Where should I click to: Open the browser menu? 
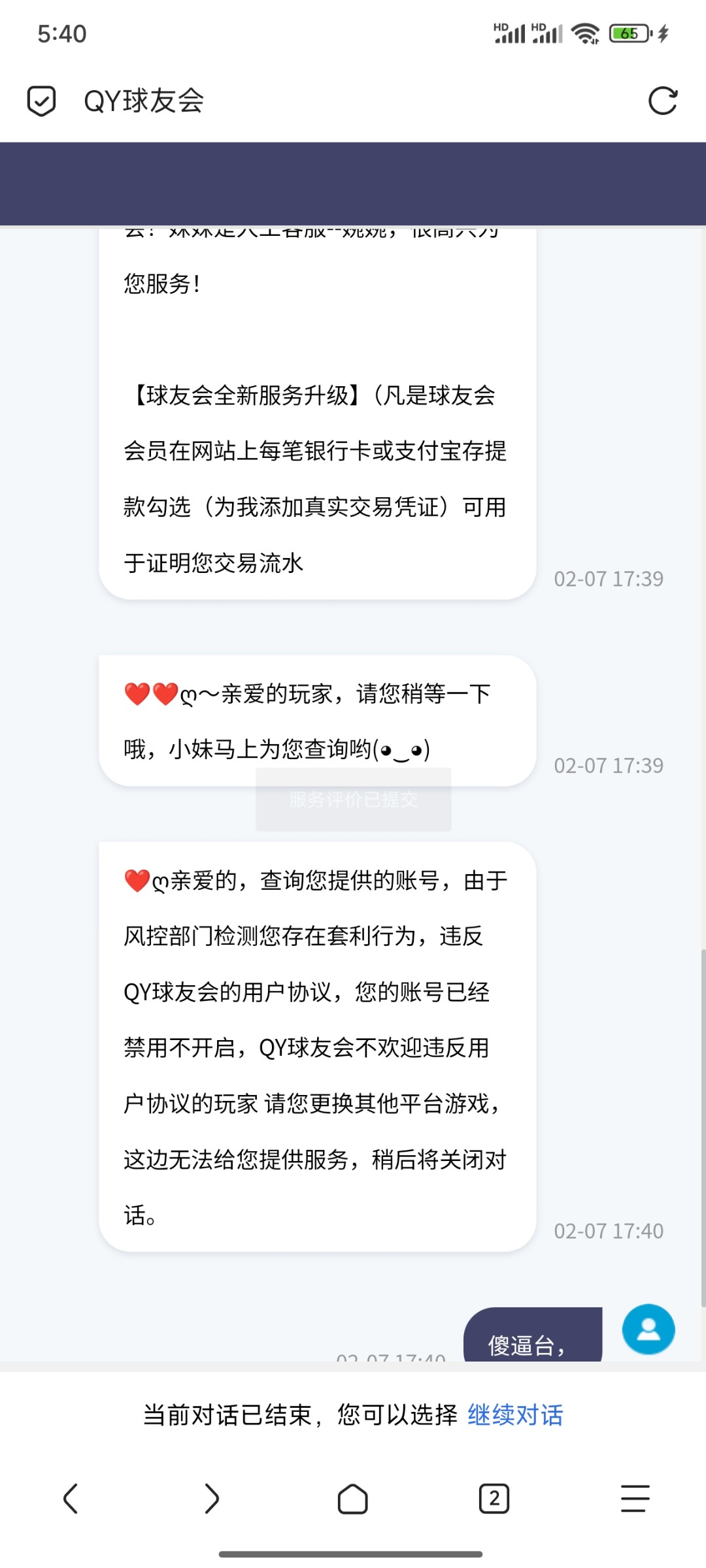click(635, 1498)
